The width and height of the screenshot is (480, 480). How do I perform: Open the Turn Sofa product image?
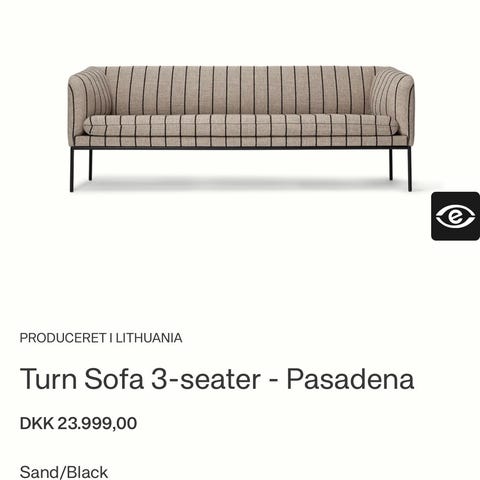click(x=241, y=129)
